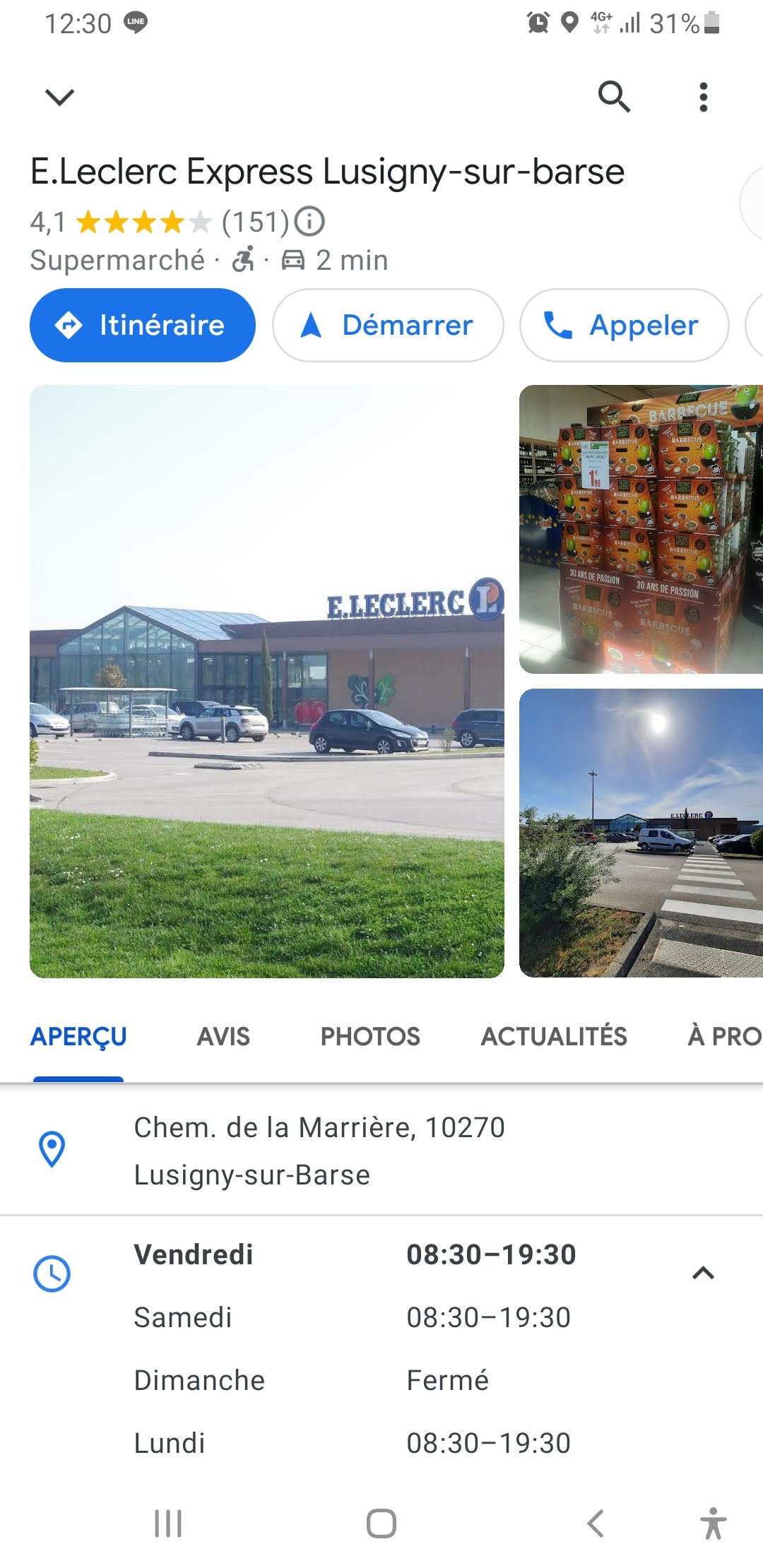763x1568 pixels.
Task: Open the Chem. de la Marrière address row
Action: [x=319, y=1151]
